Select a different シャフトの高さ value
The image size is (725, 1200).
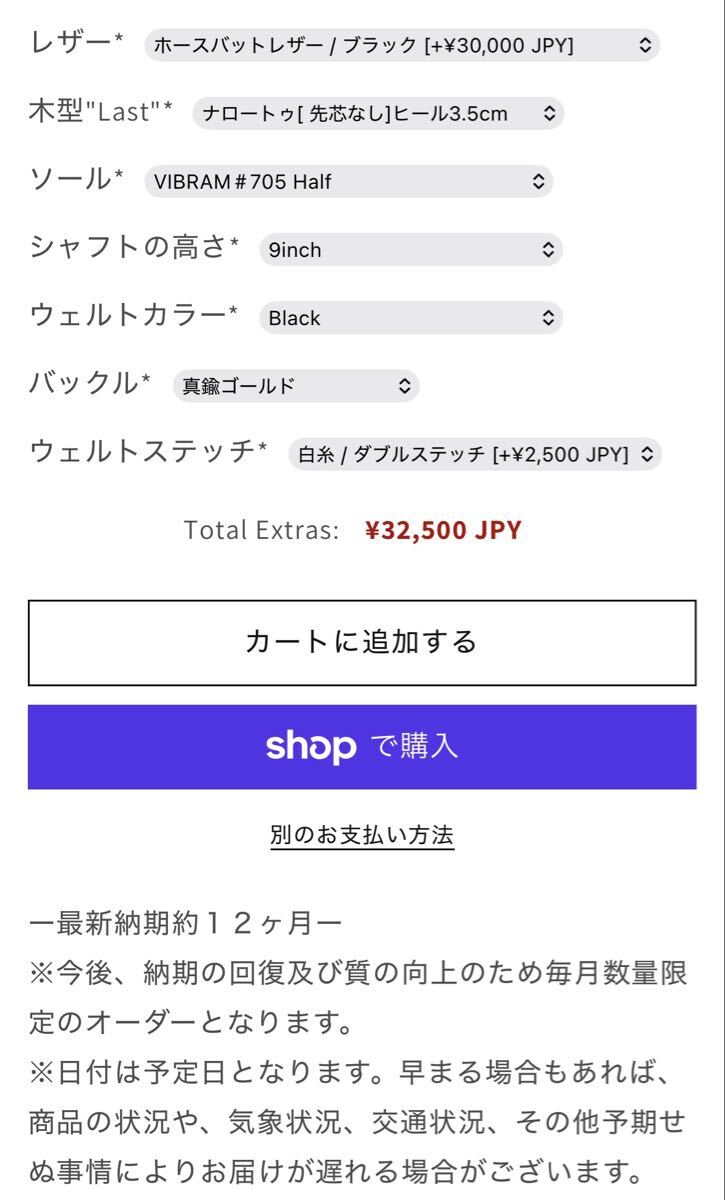point(410,250)
